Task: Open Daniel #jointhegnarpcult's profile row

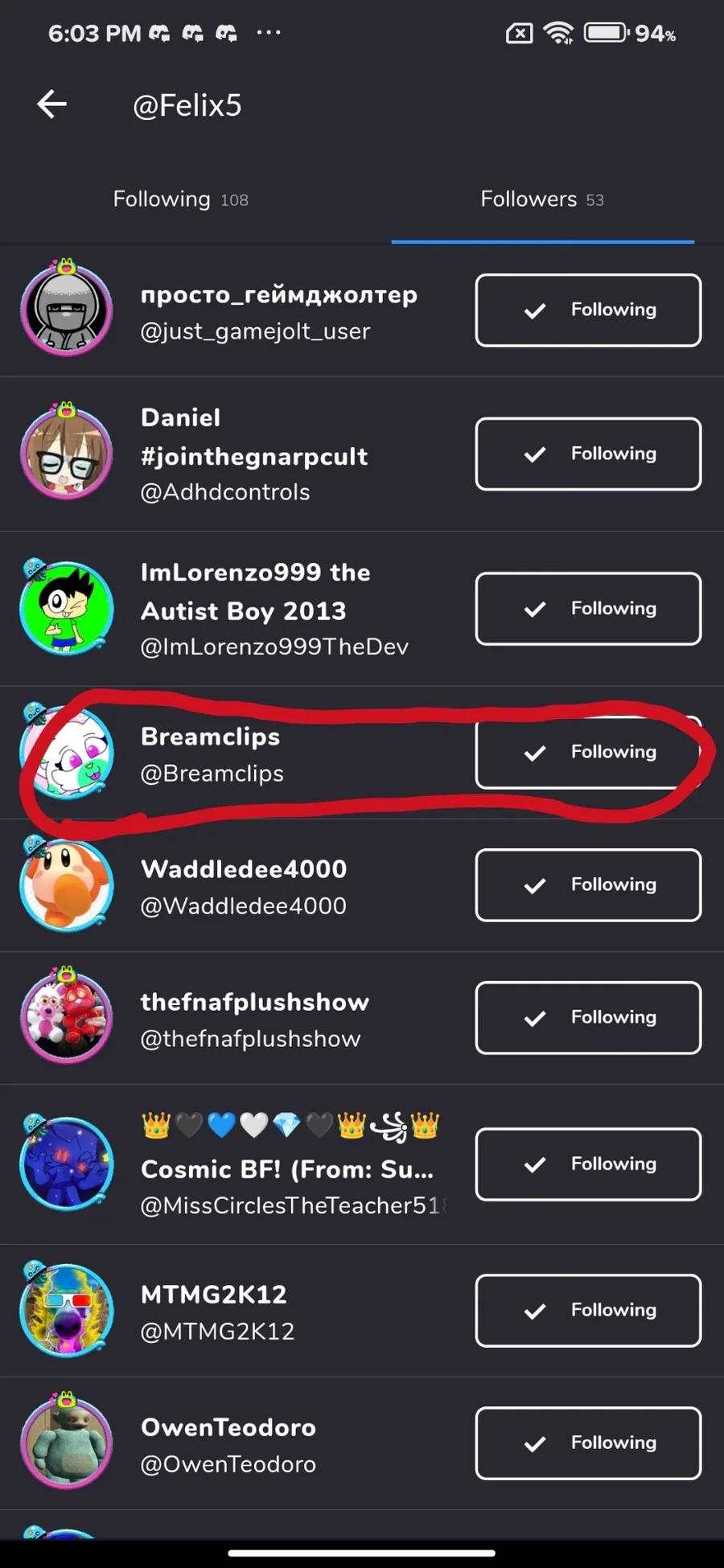Action: pos(253,454)
